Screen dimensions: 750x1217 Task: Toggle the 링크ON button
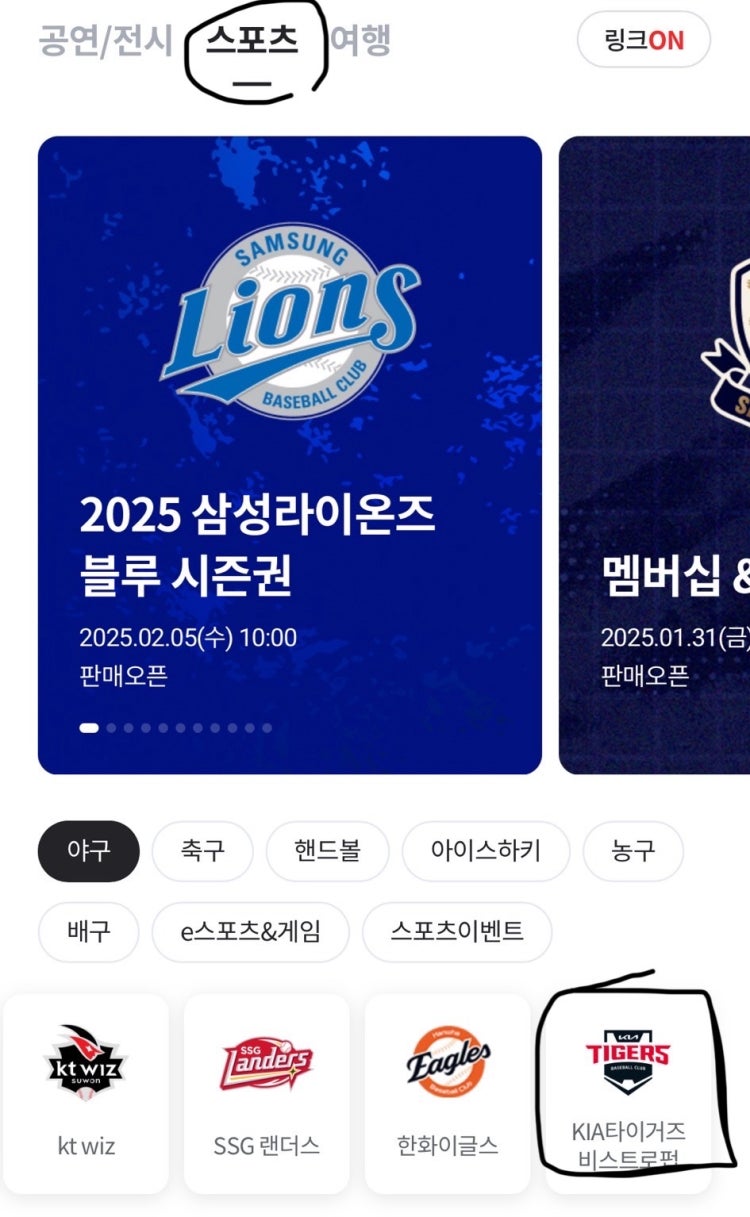[x=643, y=40]
